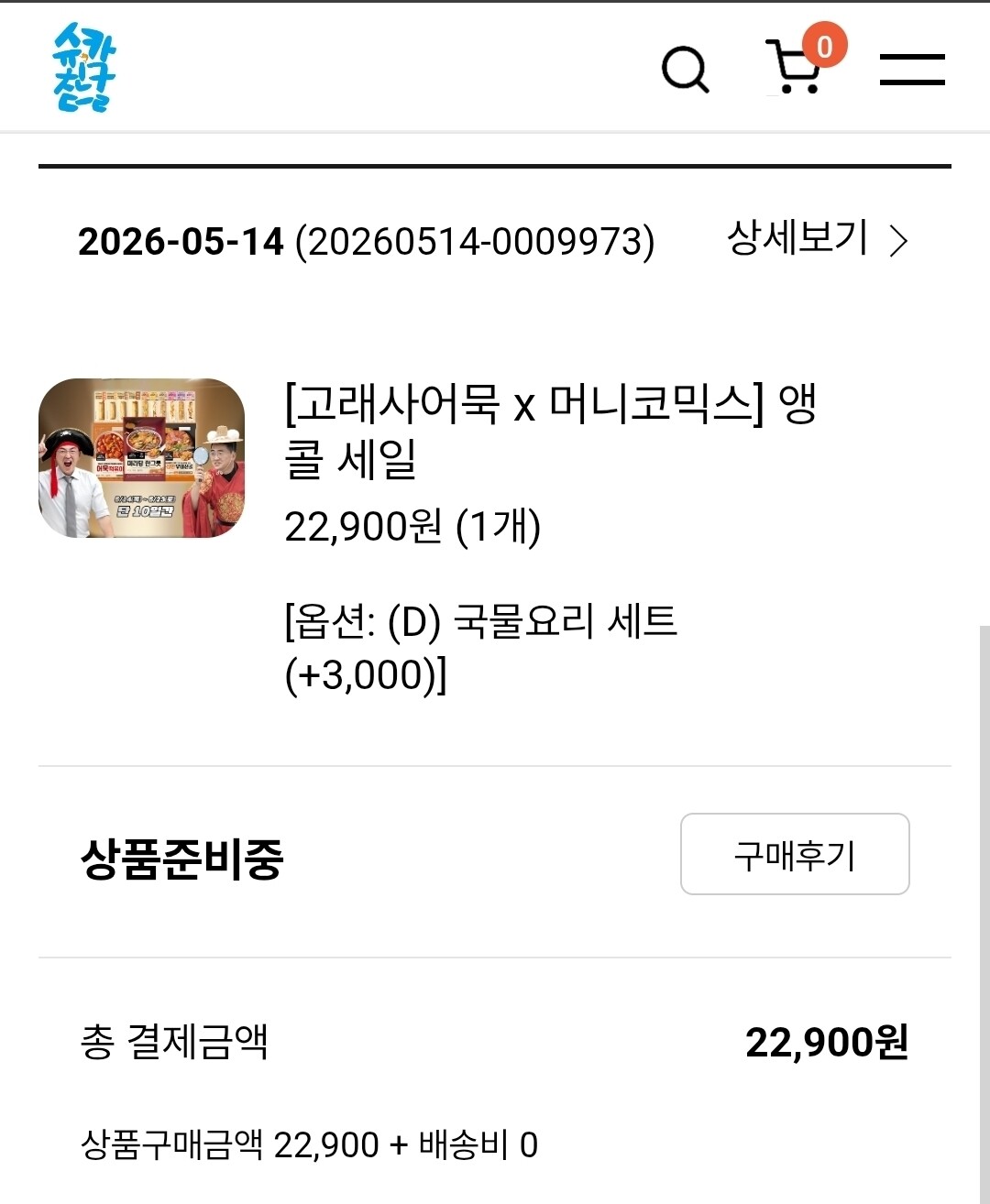
Task: Open the 고래사어묵 x 머니코믹스 앵콜 세일 product title
Action: (x=550, y=430)
